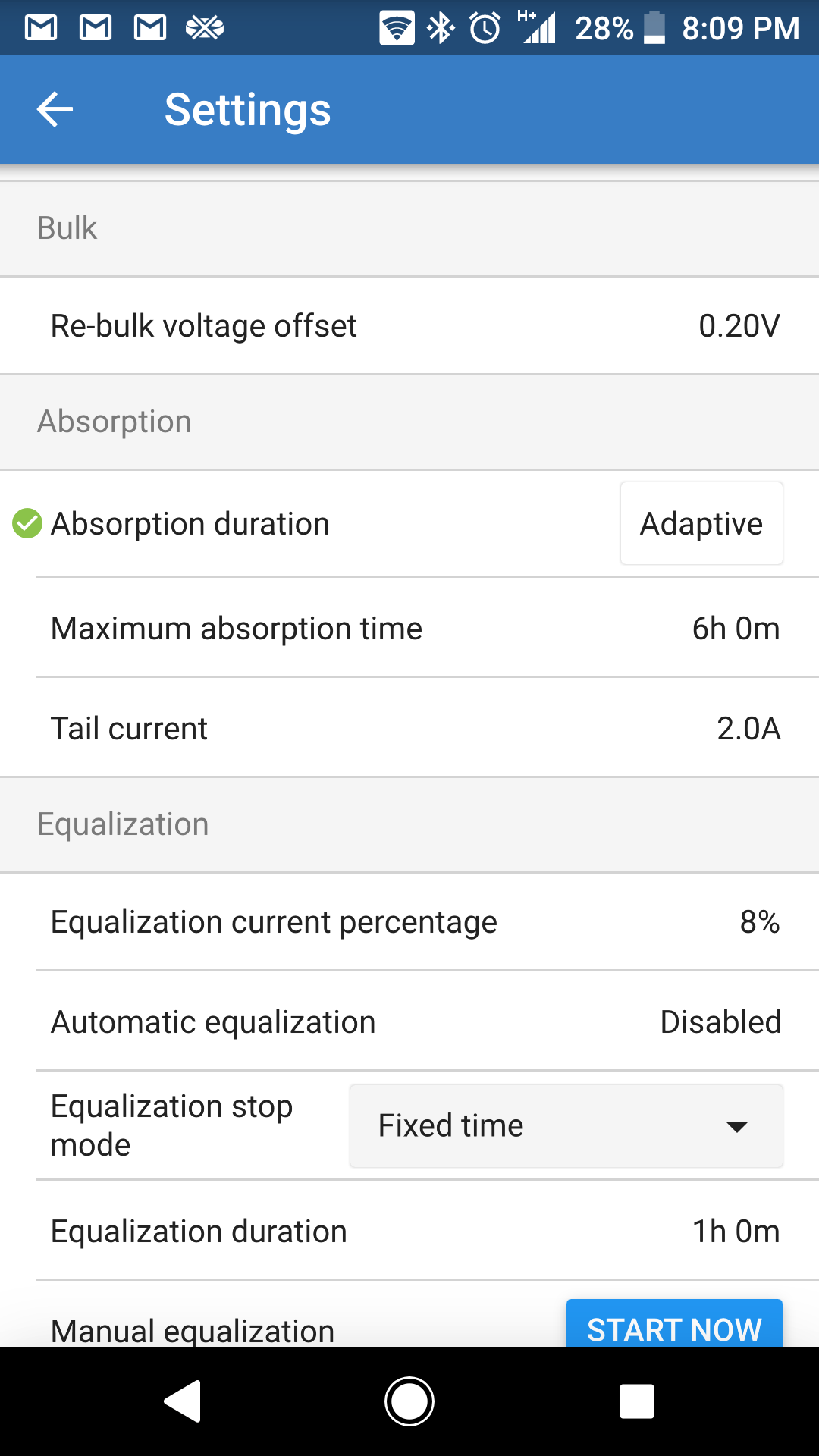Screen dimensions: 819x1456
Task: Open the Equalization stop mode dropdown
Action: 565,1126
